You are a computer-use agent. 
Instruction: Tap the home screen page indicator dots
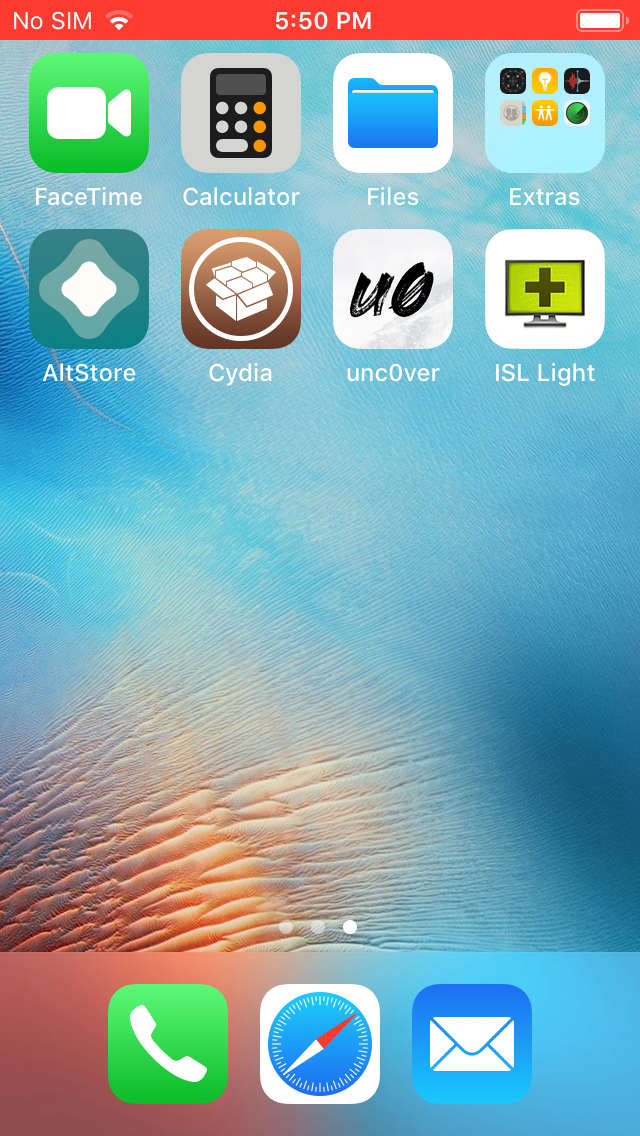[318, 927]
